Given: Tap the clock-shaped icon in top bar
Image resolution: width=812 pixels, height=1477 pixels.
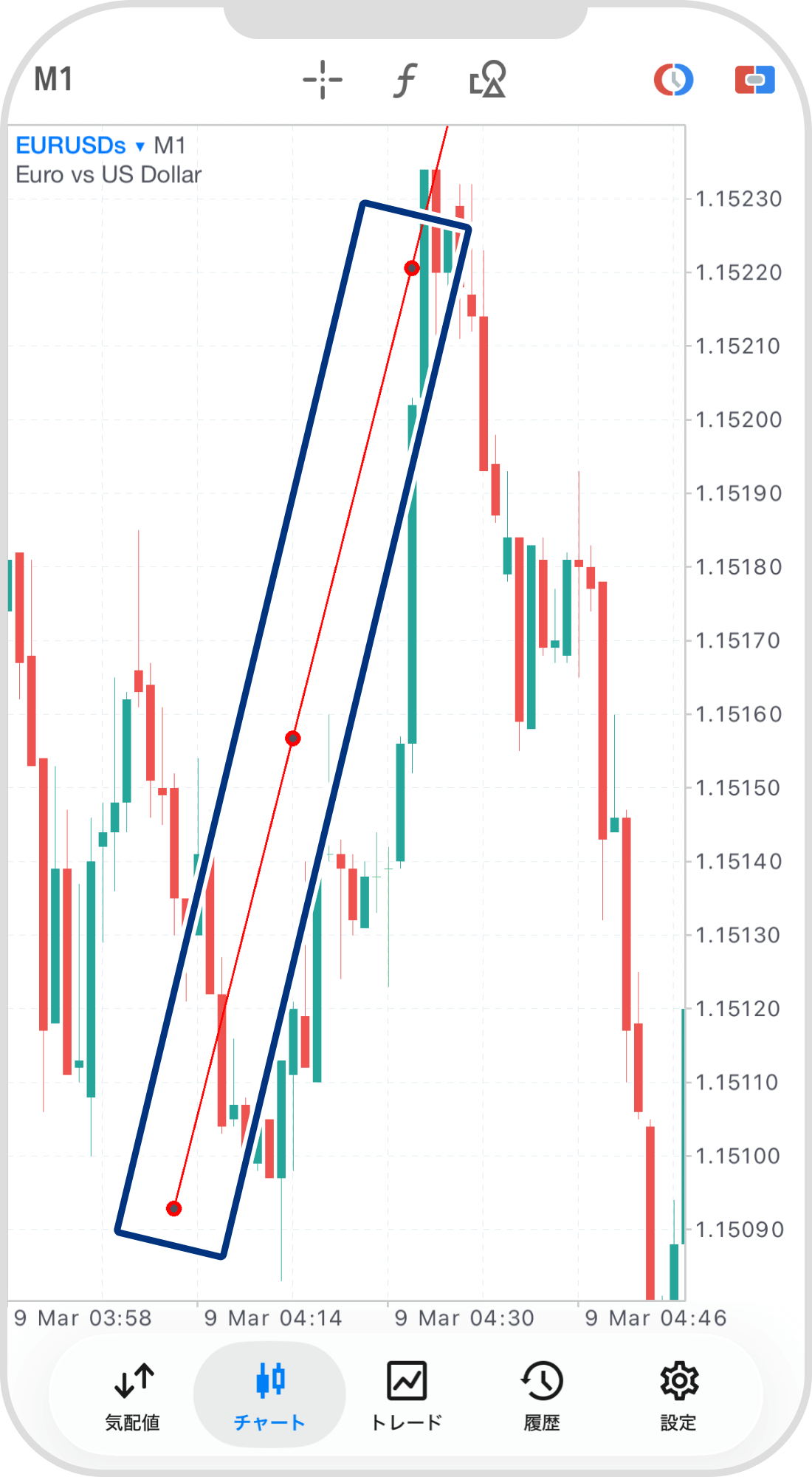Looking at the screenshot, I should (x=673, y=80).
